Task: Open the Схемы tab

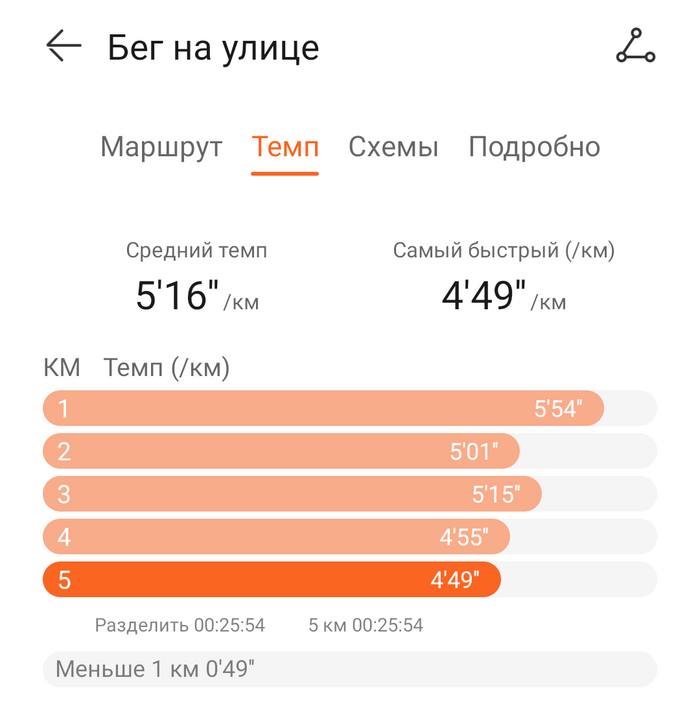Action: 393,148
